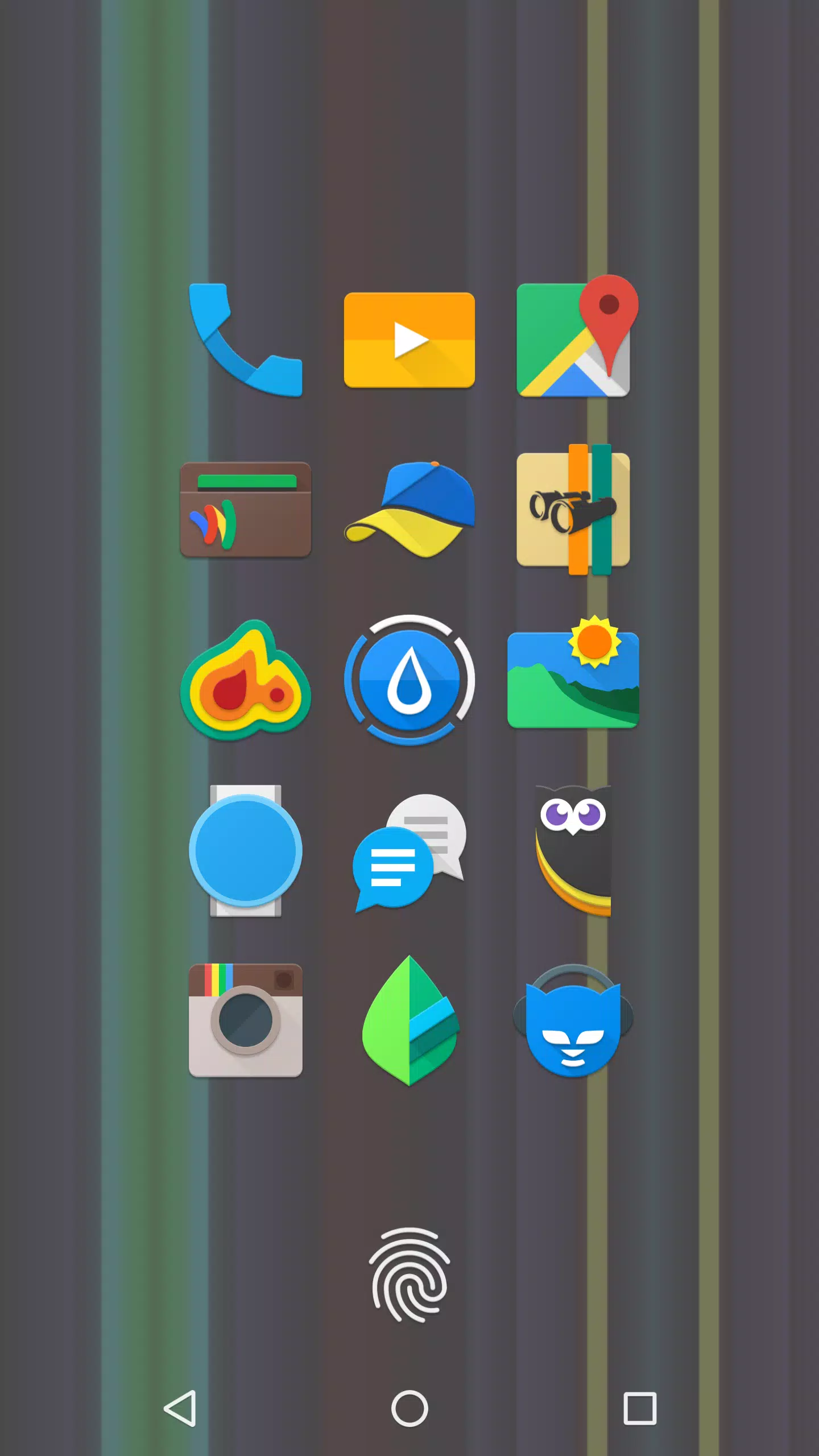
Task: Open the binoculars book app
Action: 573,510
